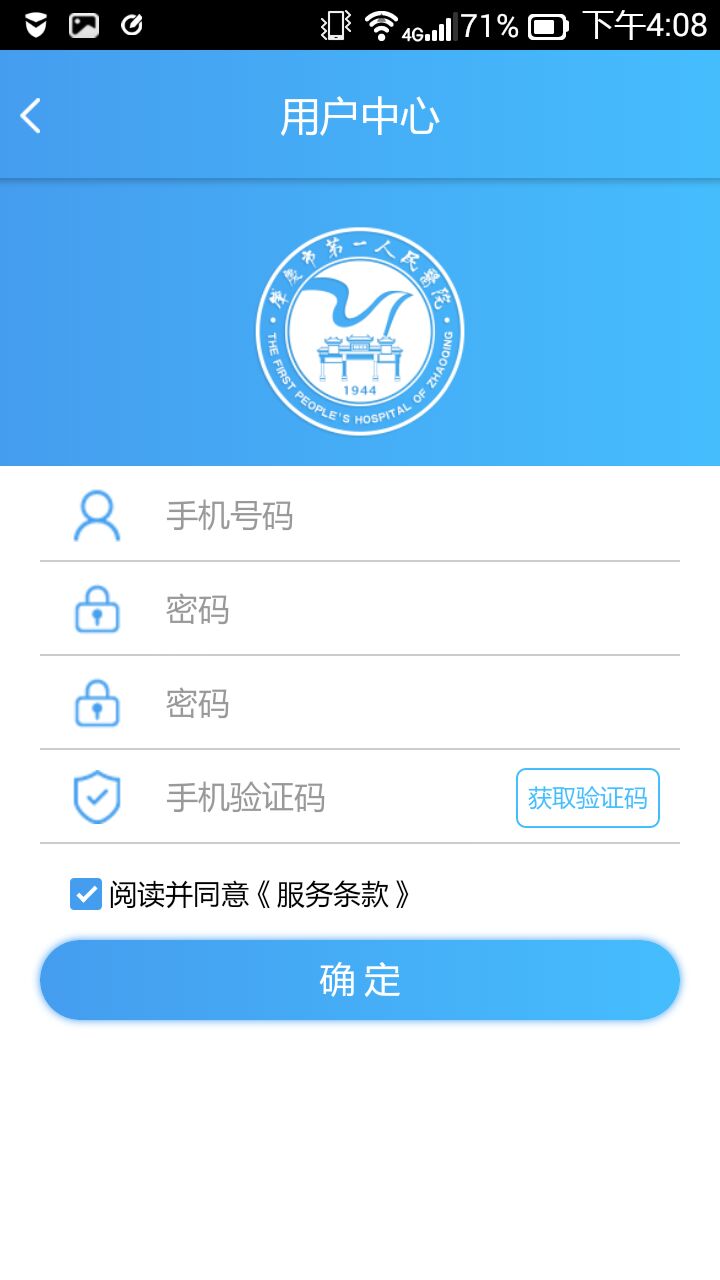Image resolution: width=720 pixels, height=1280 pixels.
Task: Click the user icon beside phone number field
Action: [97, 515]
